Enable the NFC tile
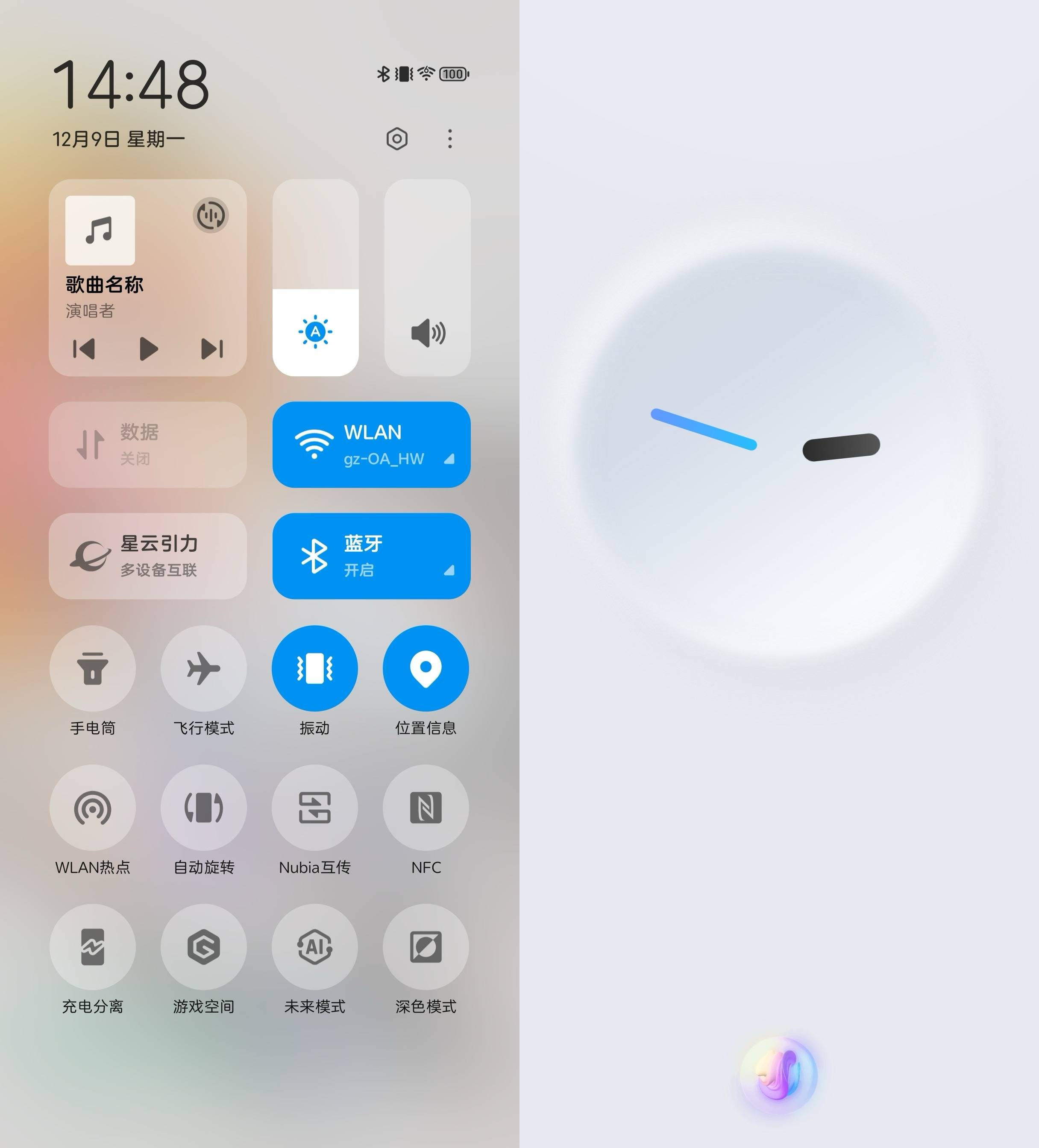 426,808
